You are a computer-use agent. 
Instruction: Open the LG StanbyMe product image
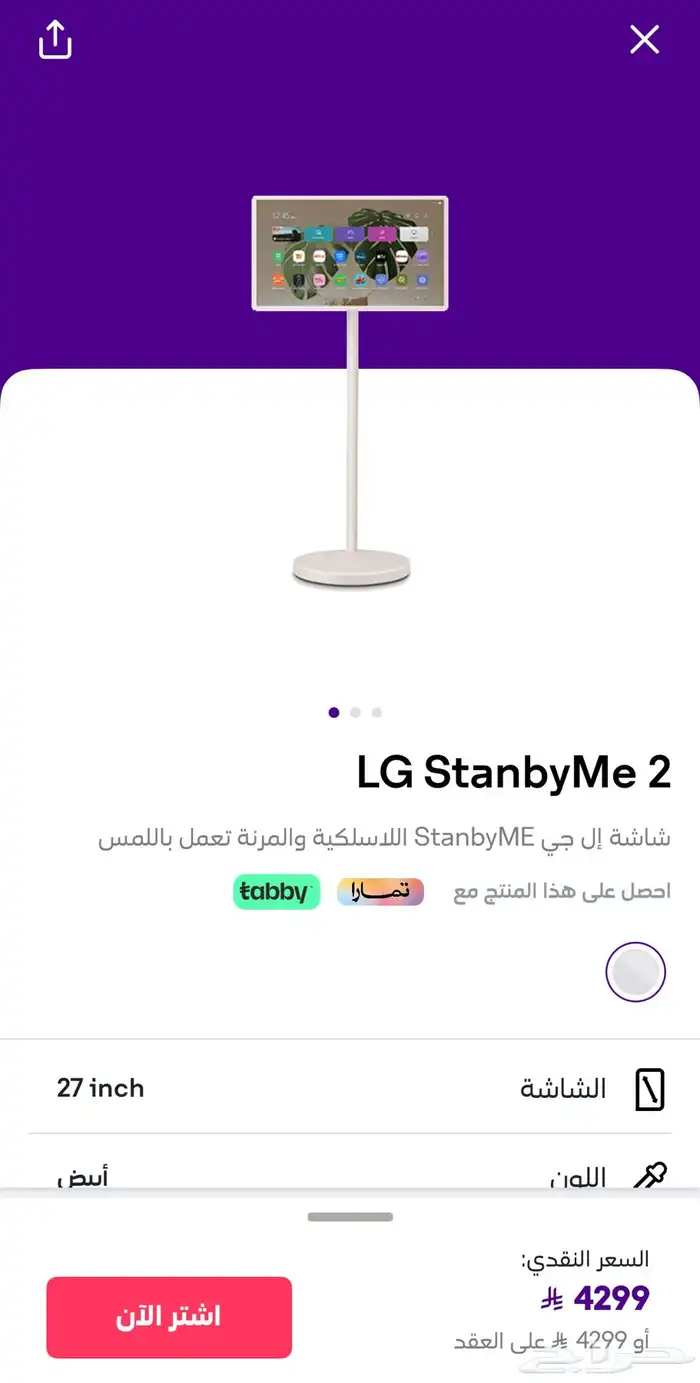click(x=350, y=390)
